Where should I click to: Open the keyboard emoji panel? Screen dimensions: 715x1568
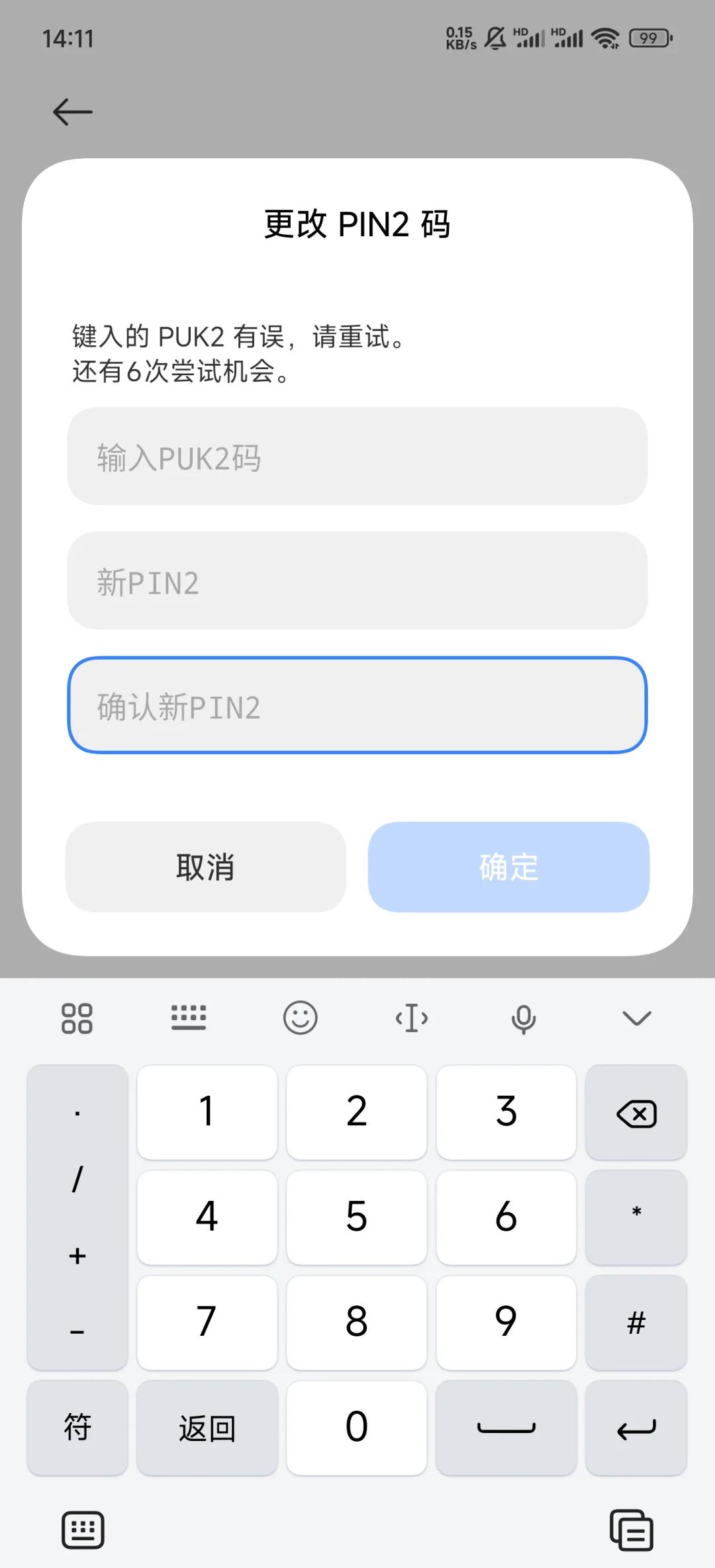coord(301,1018)
